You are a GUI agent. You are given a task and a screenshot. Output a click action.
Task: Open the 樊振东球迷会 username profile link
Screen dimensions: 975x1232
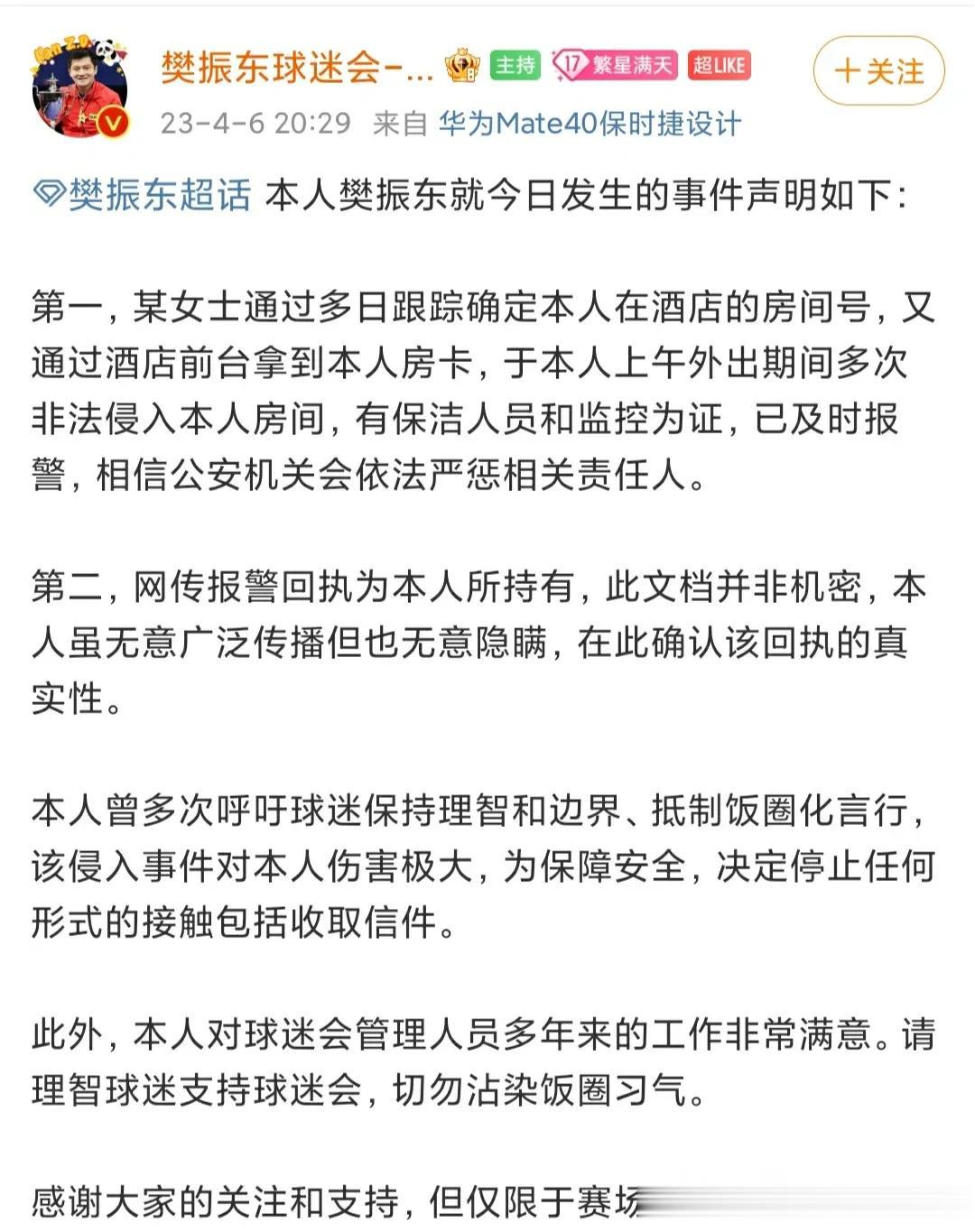pyautogui.click(x=297, y=68)
